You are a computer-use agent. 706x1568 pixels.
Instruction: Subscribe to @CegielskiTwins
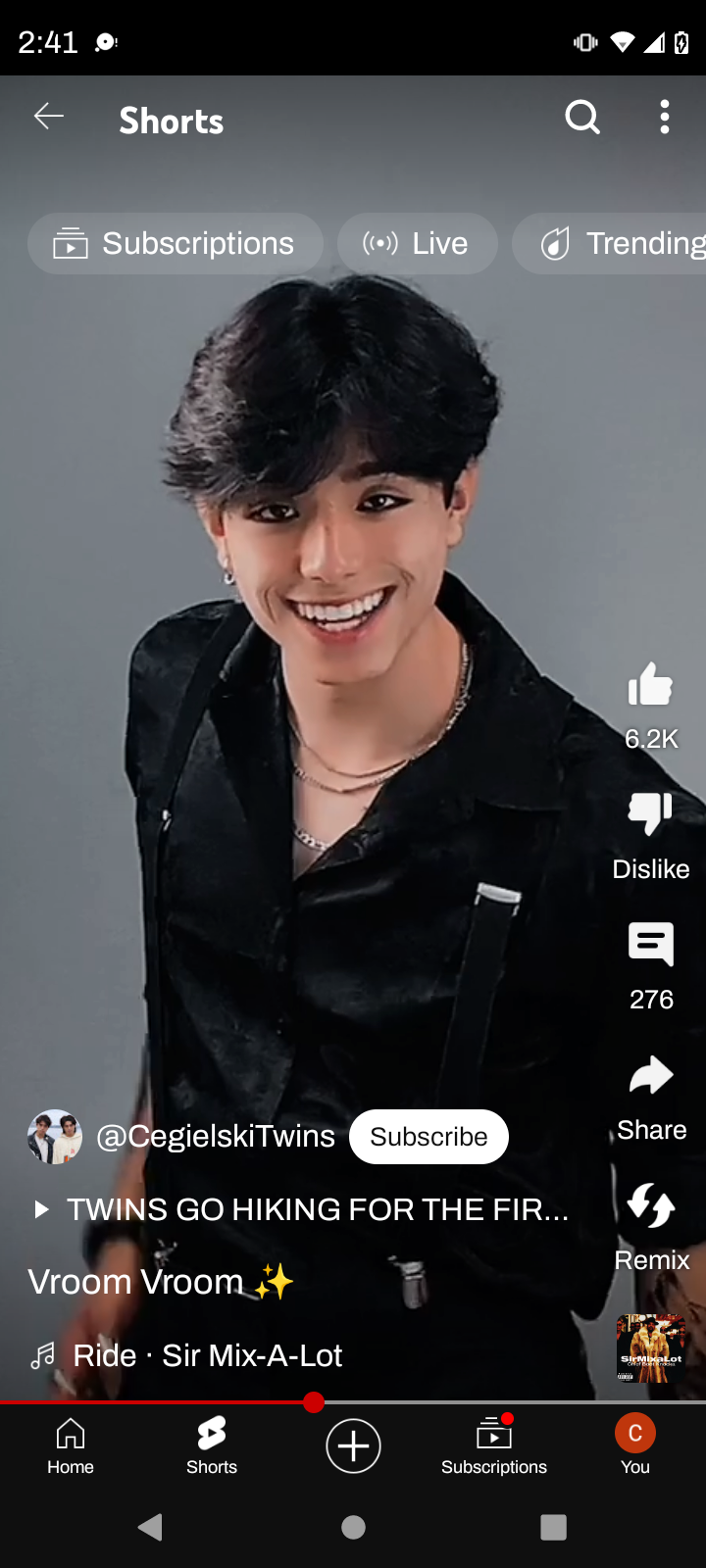429,1137
